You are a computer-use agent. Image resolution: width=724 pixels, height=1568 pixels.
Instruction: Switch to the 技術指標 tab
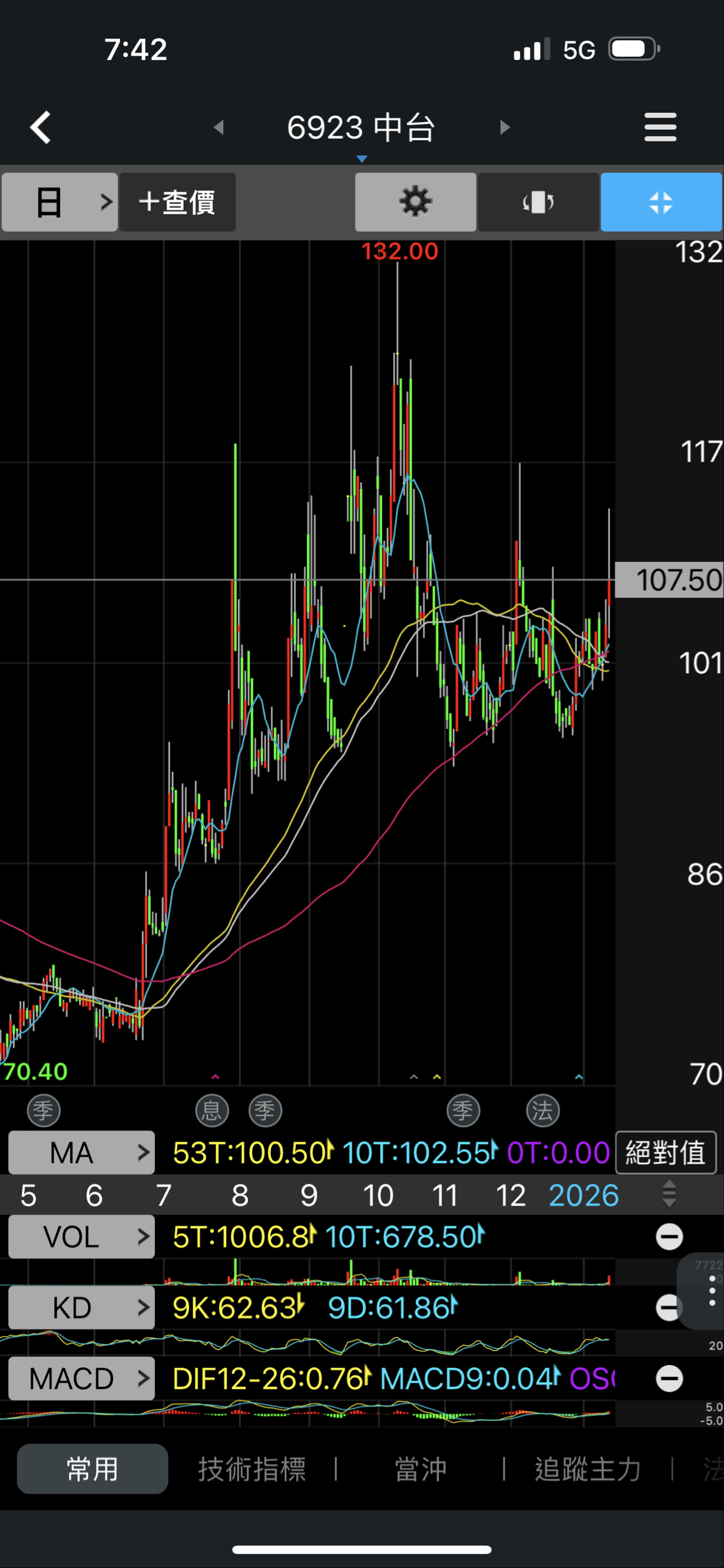tap(252, 1469)
